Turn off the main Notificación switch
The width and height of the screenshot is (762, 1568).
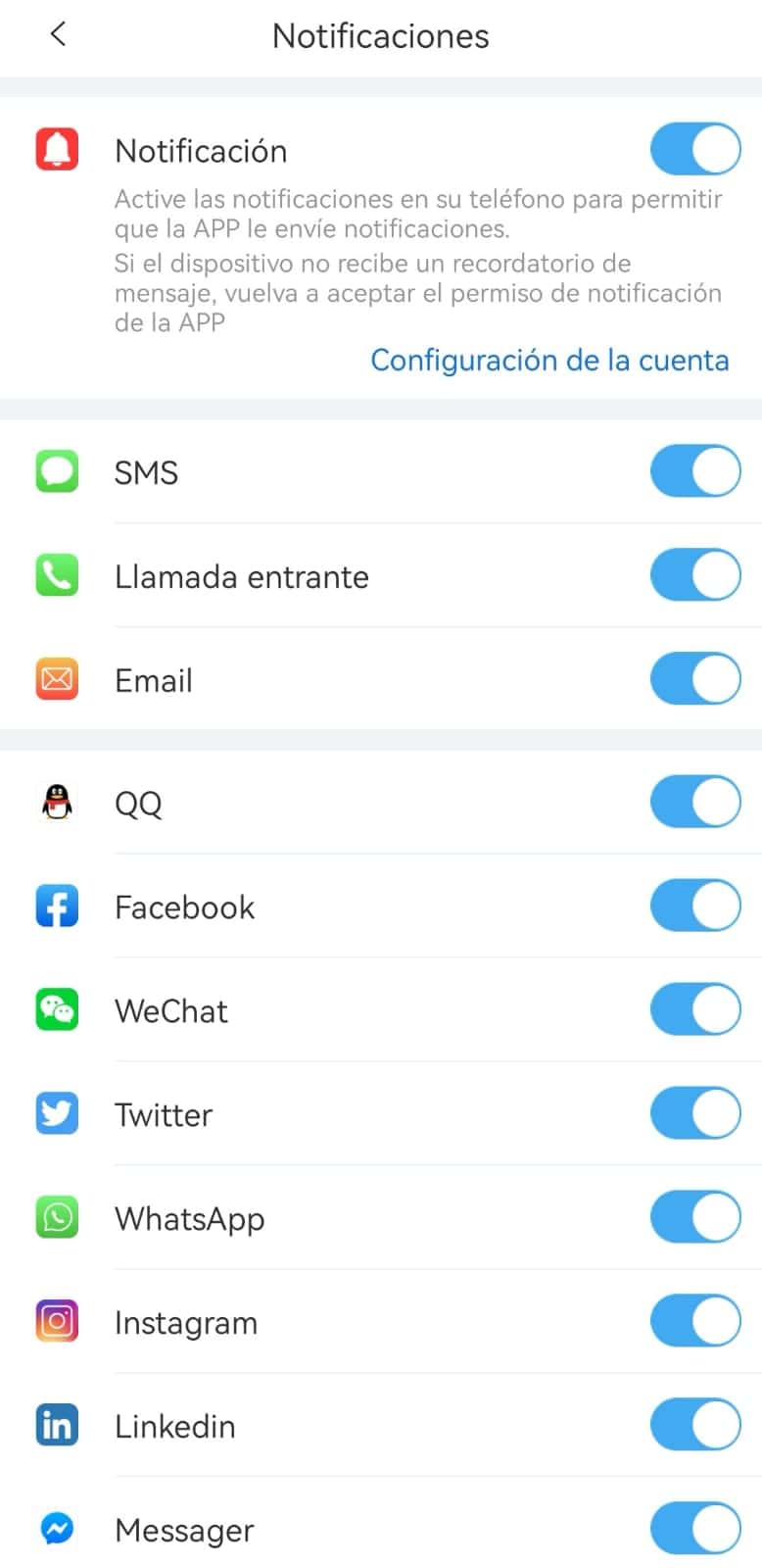[x=695, y=151]
